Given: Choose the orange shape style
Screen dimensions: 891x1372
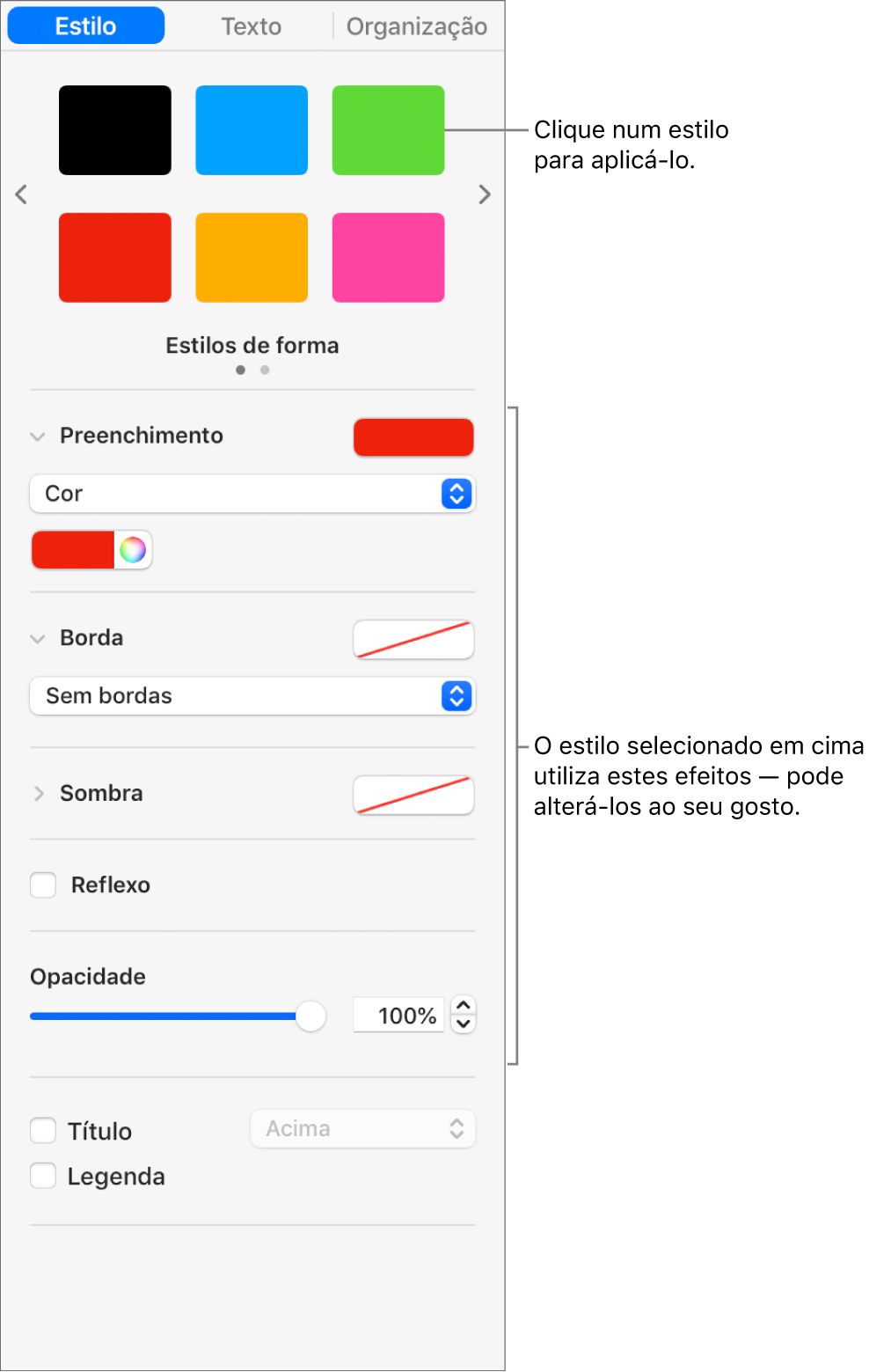Looking at the screenshot, I should 252,258.
